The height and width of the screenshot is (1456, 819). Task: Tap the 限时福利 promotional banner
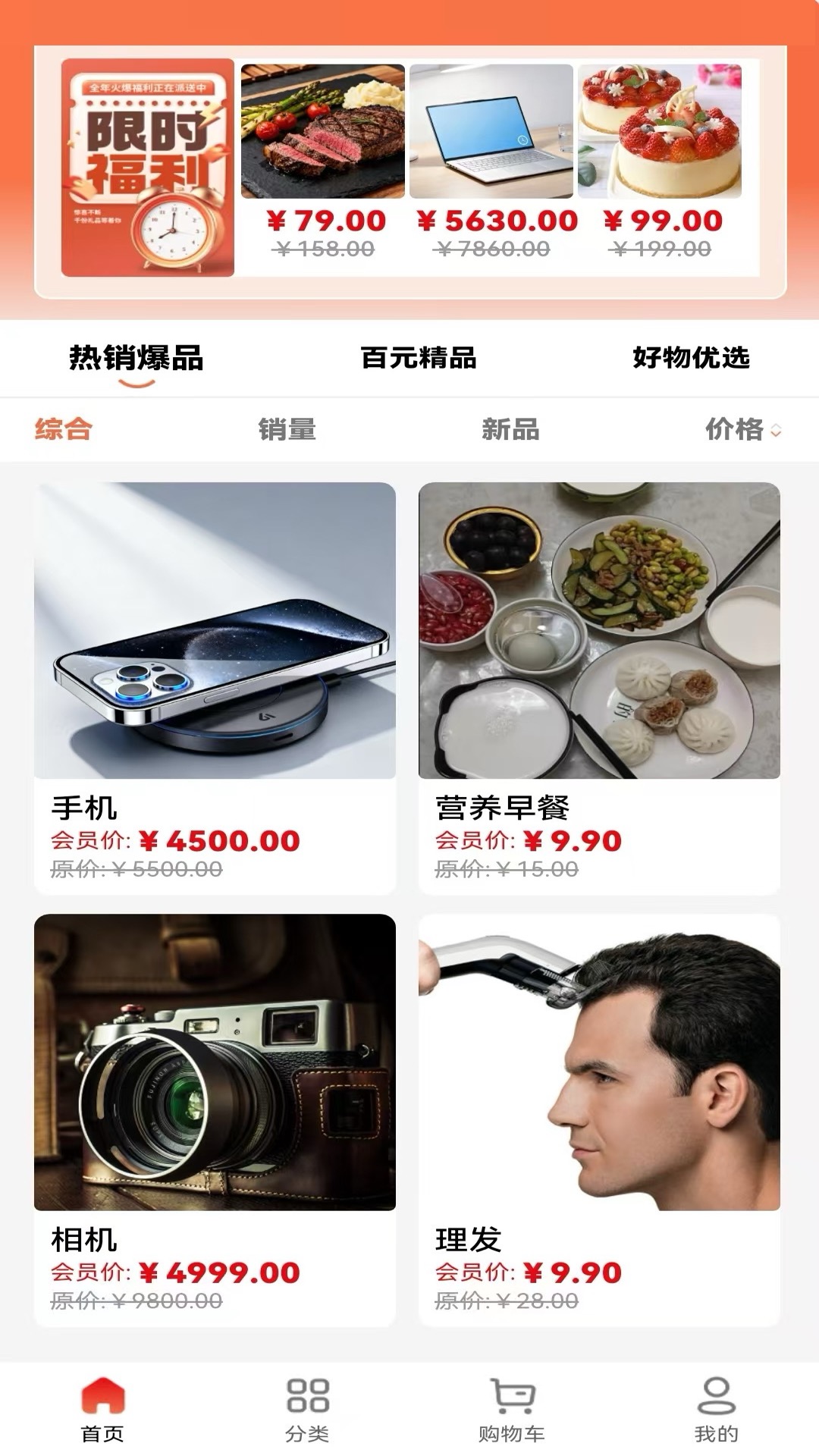pos(149,167)
